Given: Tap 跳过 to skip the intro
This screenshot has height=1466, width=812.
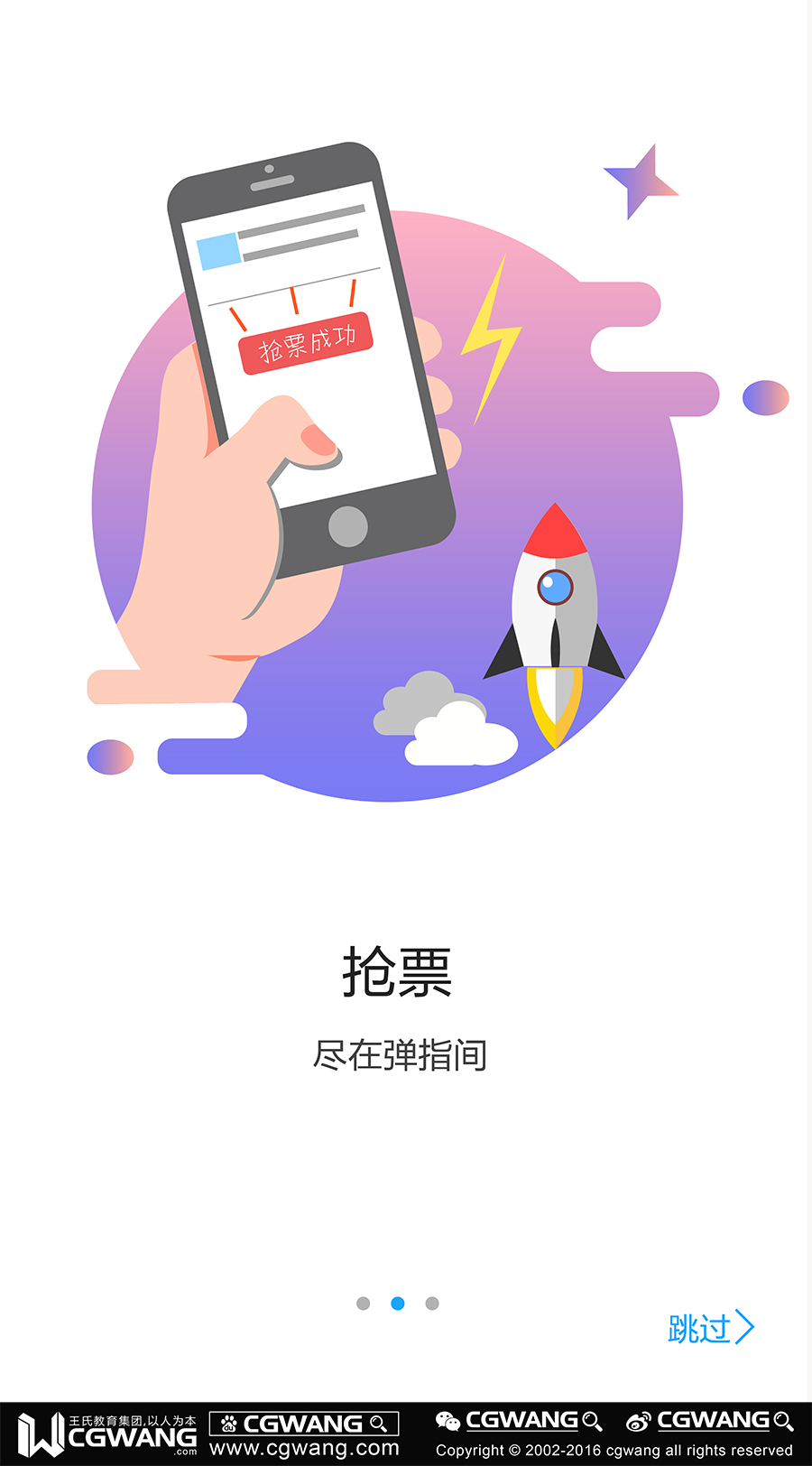Looking at the screenshot, I should click(710, 1328).
